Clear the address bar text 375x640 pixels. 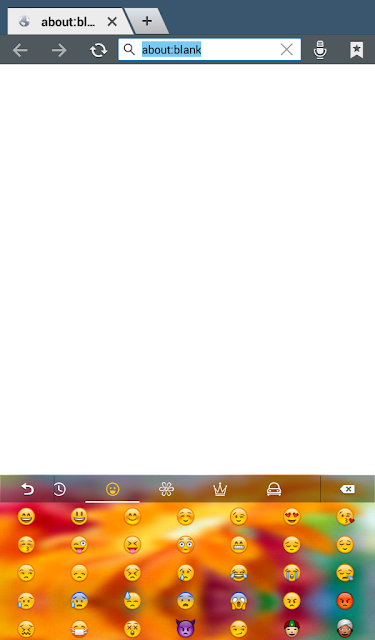(287, 50)
